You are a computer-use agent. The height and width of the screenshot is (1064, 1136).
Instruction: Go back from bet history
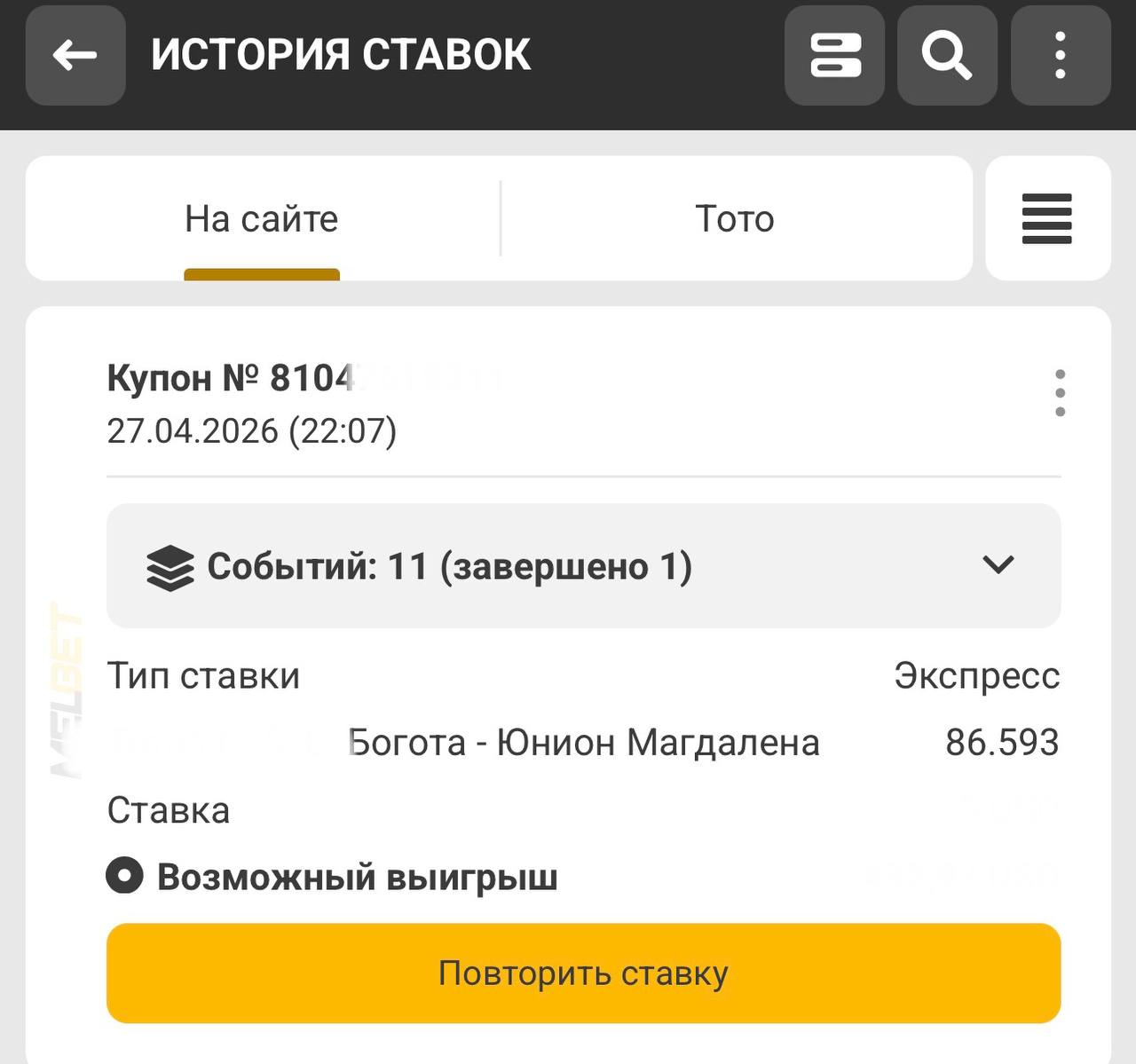[75, 55]
